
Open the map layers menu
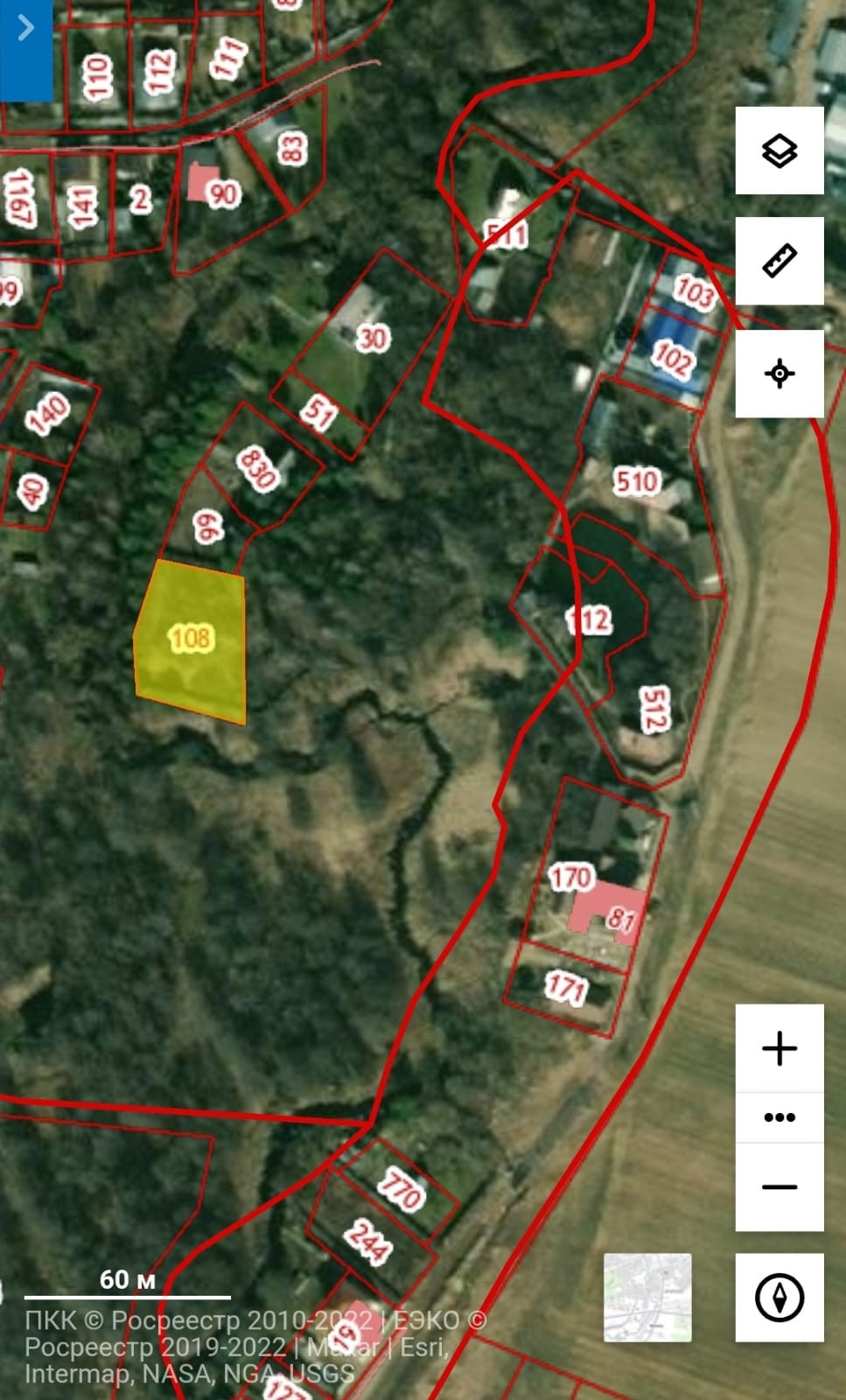(x=779, y=150)
